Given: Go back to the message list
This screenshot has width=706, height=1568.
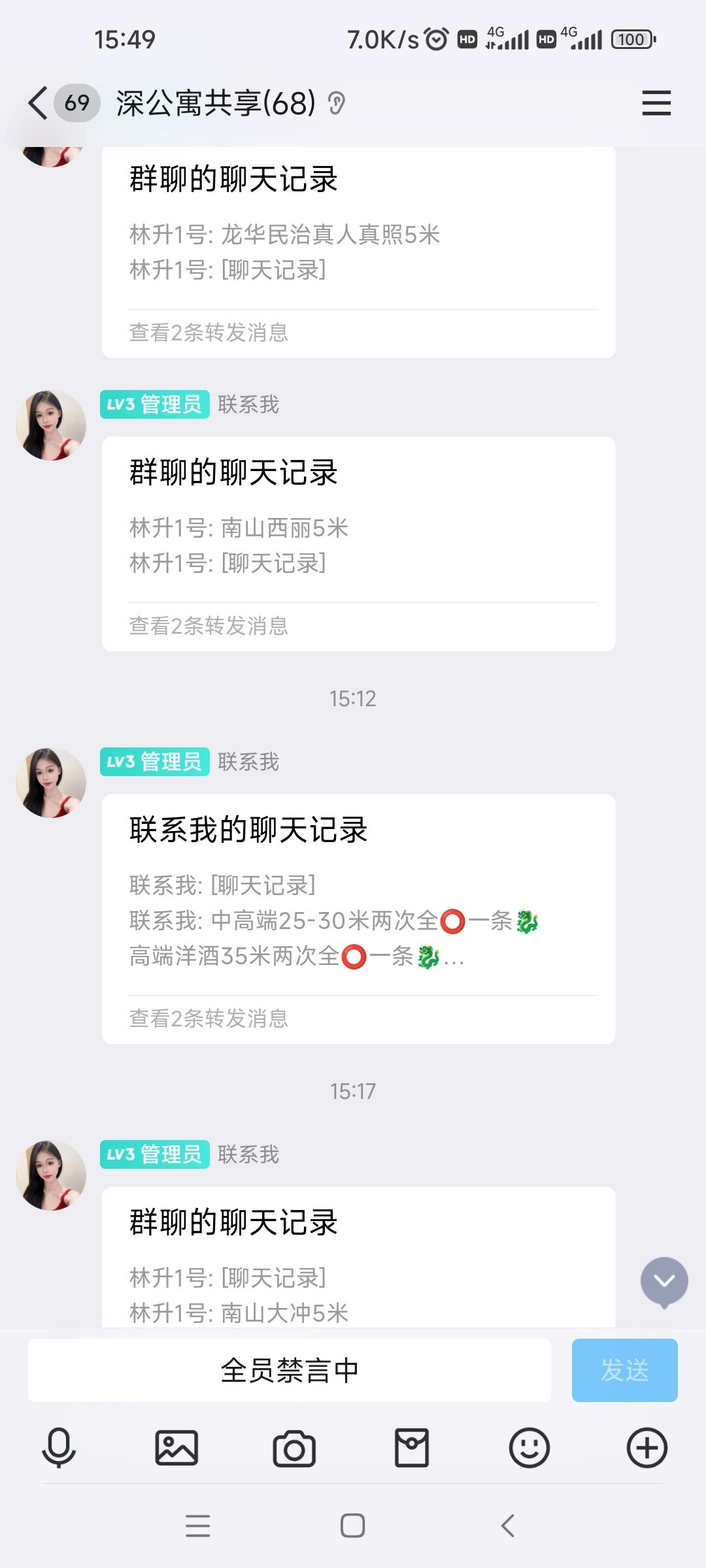Looking at the screenshot, I should point(39,103).
